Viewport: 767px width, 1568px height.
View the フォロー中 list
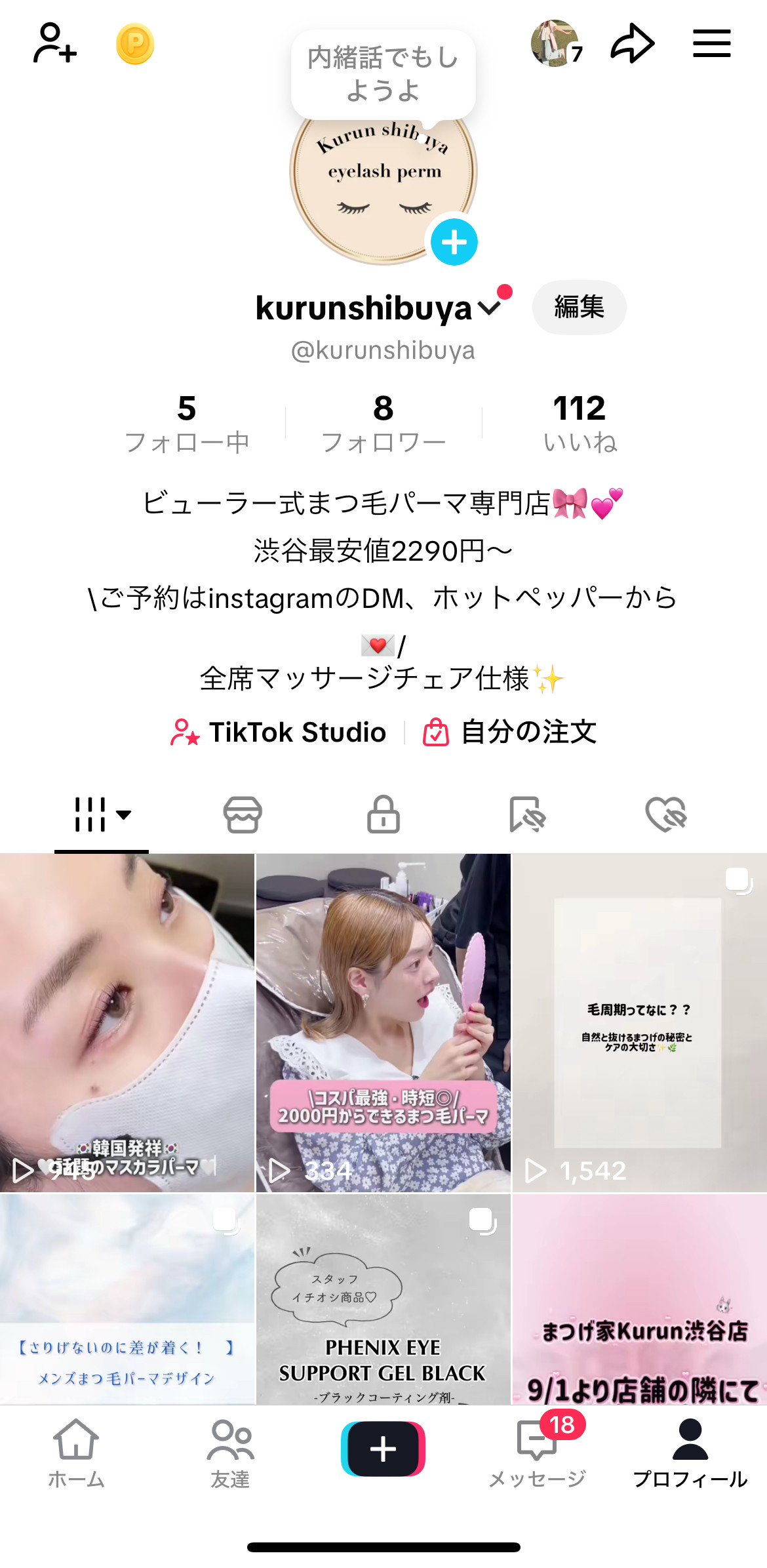click(187, 423)
